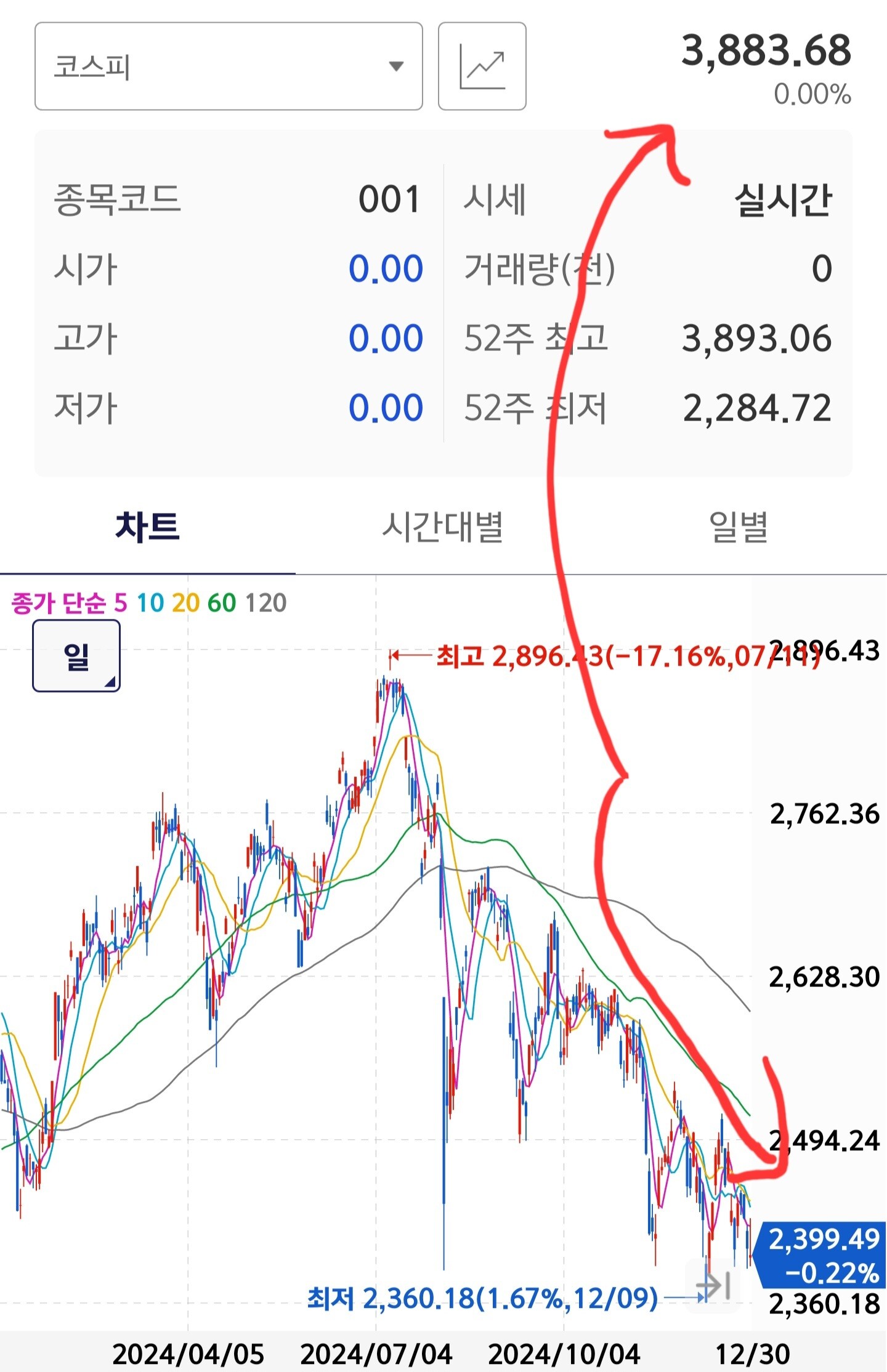This screenshot has height=1372, width=887.
Task: Change the chart period via 일 button
Action: 76,656
